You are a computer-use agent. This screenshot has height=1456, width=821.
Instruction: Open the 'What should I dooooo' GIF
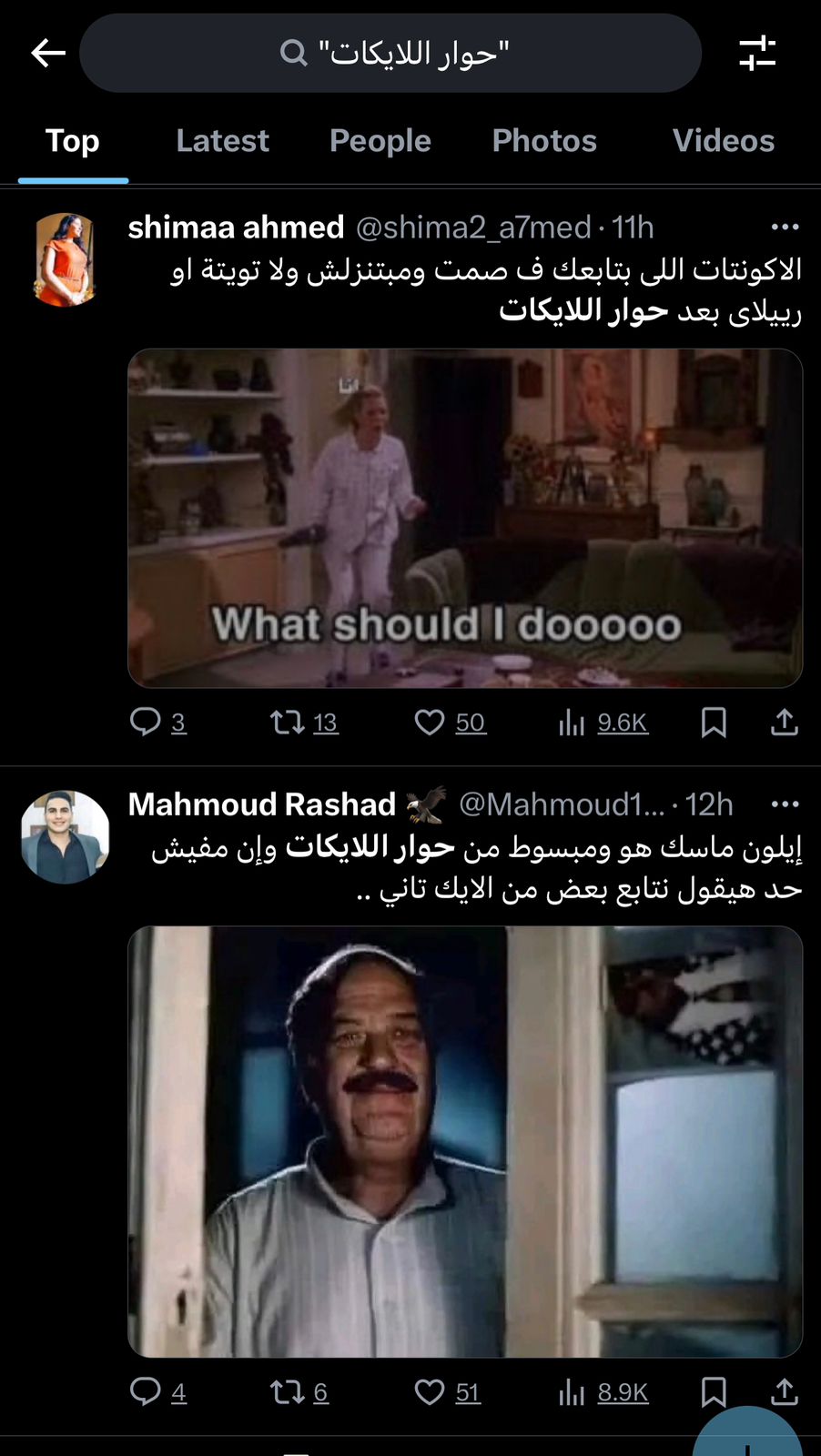(x=464, y=518)
